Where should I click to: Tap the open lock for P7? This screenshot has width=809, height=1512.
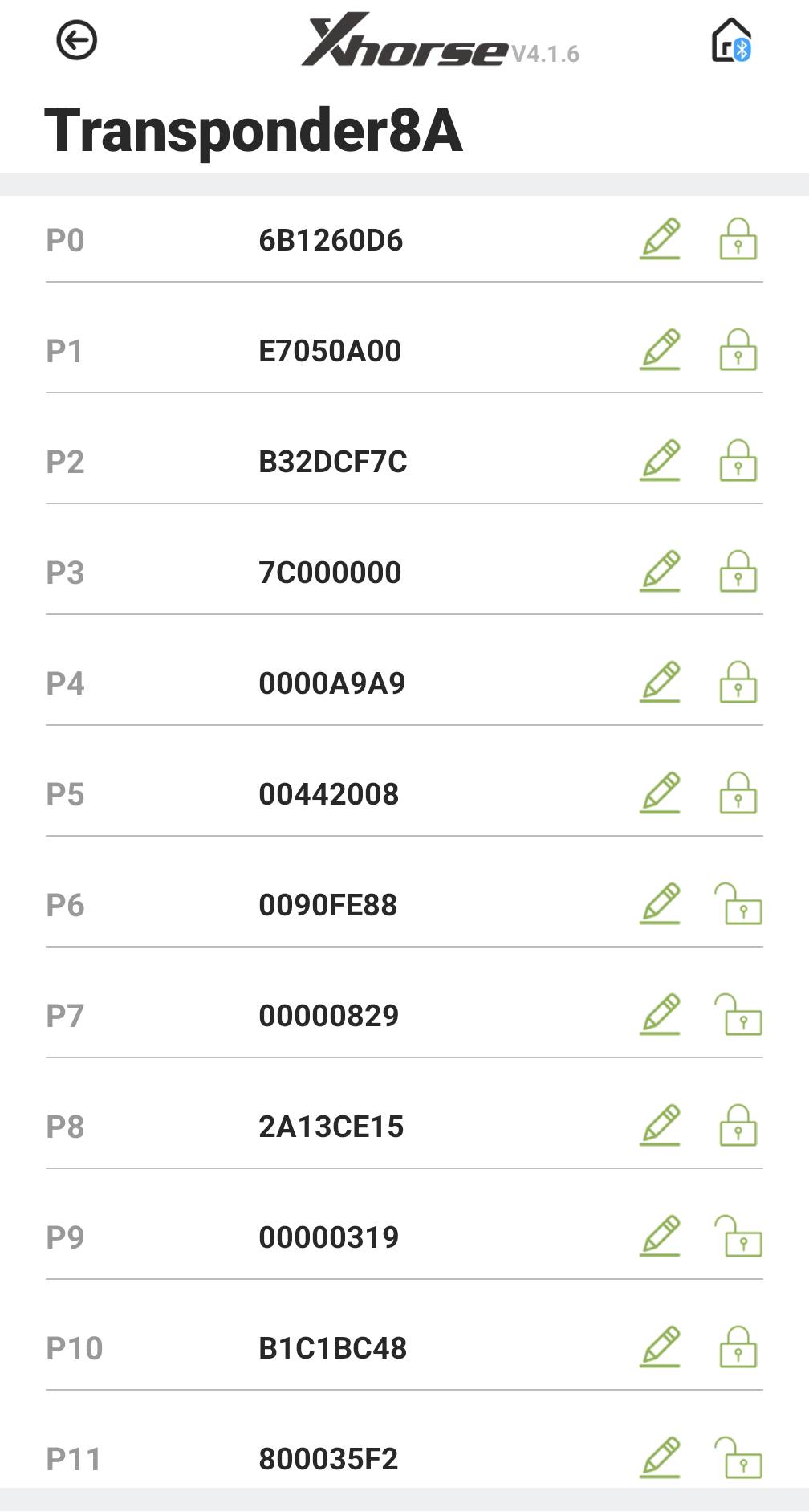[738, 1015]
